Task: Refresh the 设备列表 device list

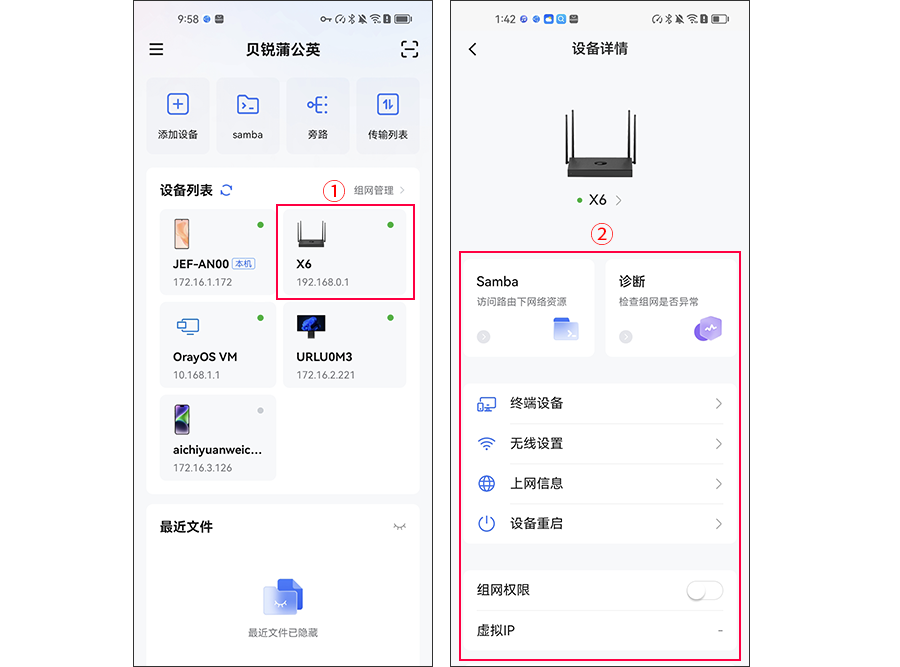Action: [x=226, y=190]
